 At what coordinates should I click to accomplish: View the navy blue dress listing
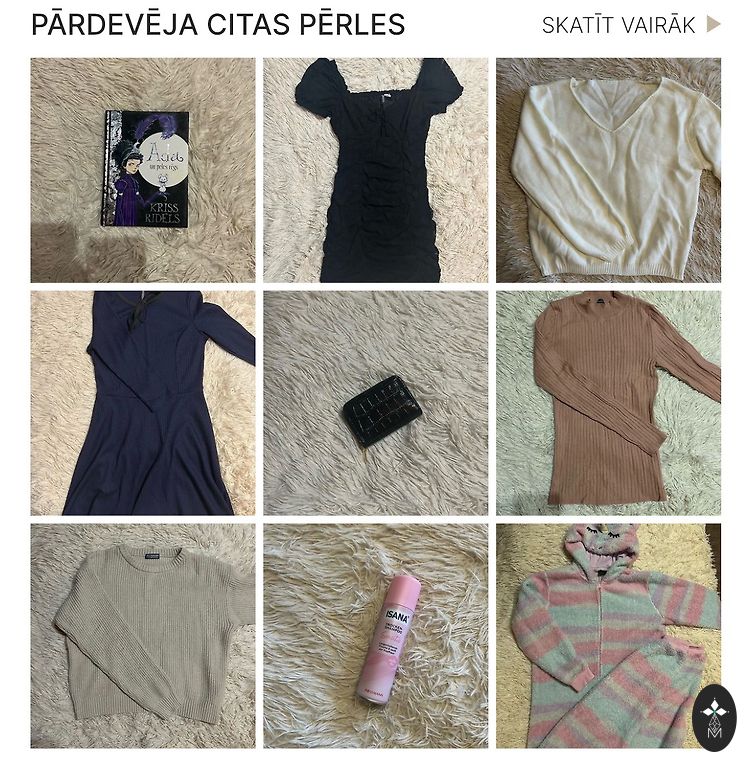(x=143, y=403)
